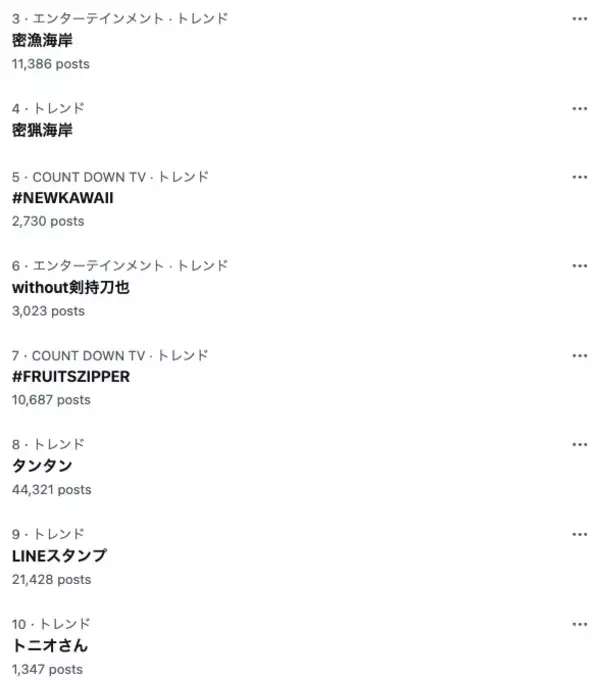Viewport: 600px width, 680px height.
Task: Open the overflow menu for without剣持刀也
Action: tap(579, 266)
